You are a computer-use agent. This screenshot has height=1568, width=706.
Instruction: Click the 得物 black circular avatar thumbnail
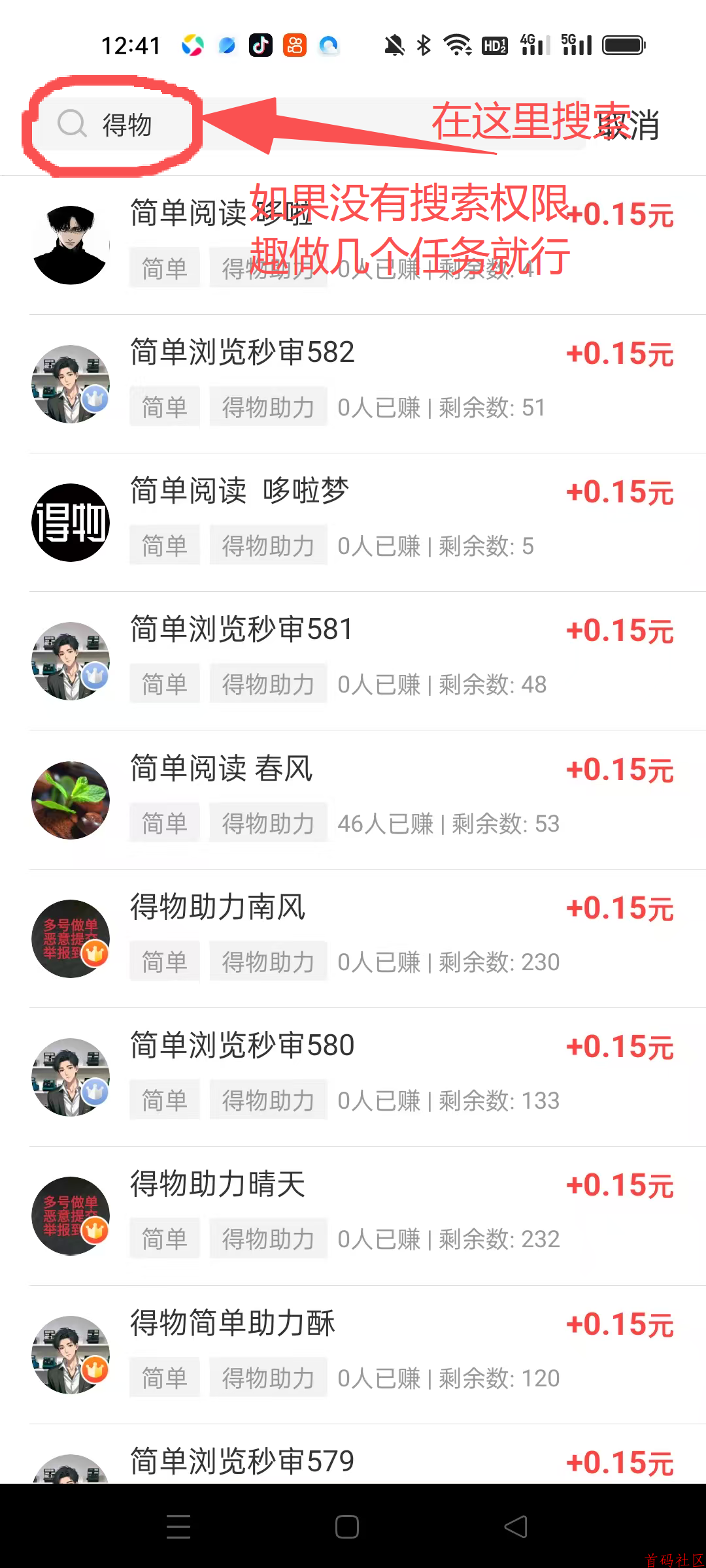pyautogui.click(x=71, y=521)
